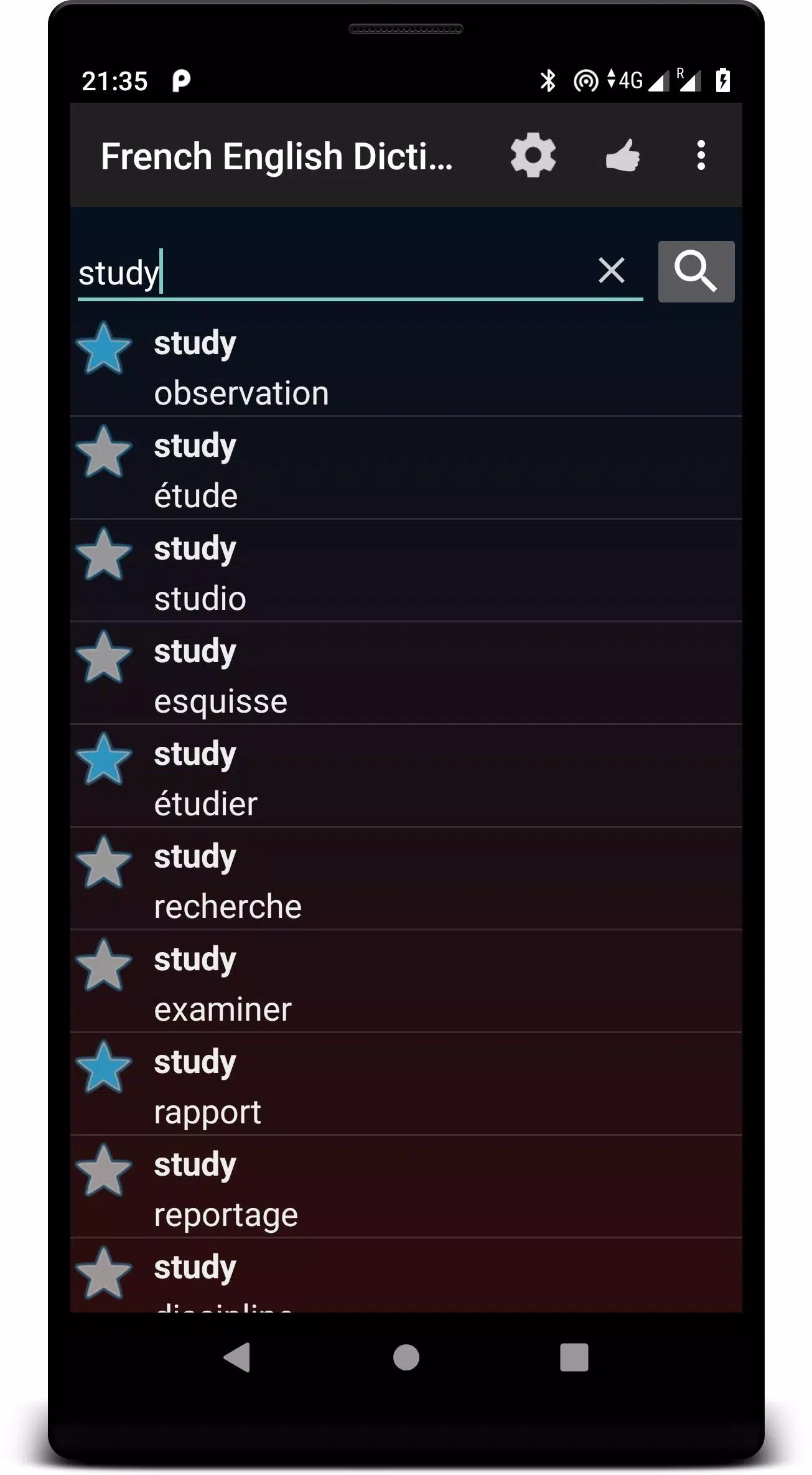
Task: Clear the search text with the X
Action: click(x=611, y=271)
